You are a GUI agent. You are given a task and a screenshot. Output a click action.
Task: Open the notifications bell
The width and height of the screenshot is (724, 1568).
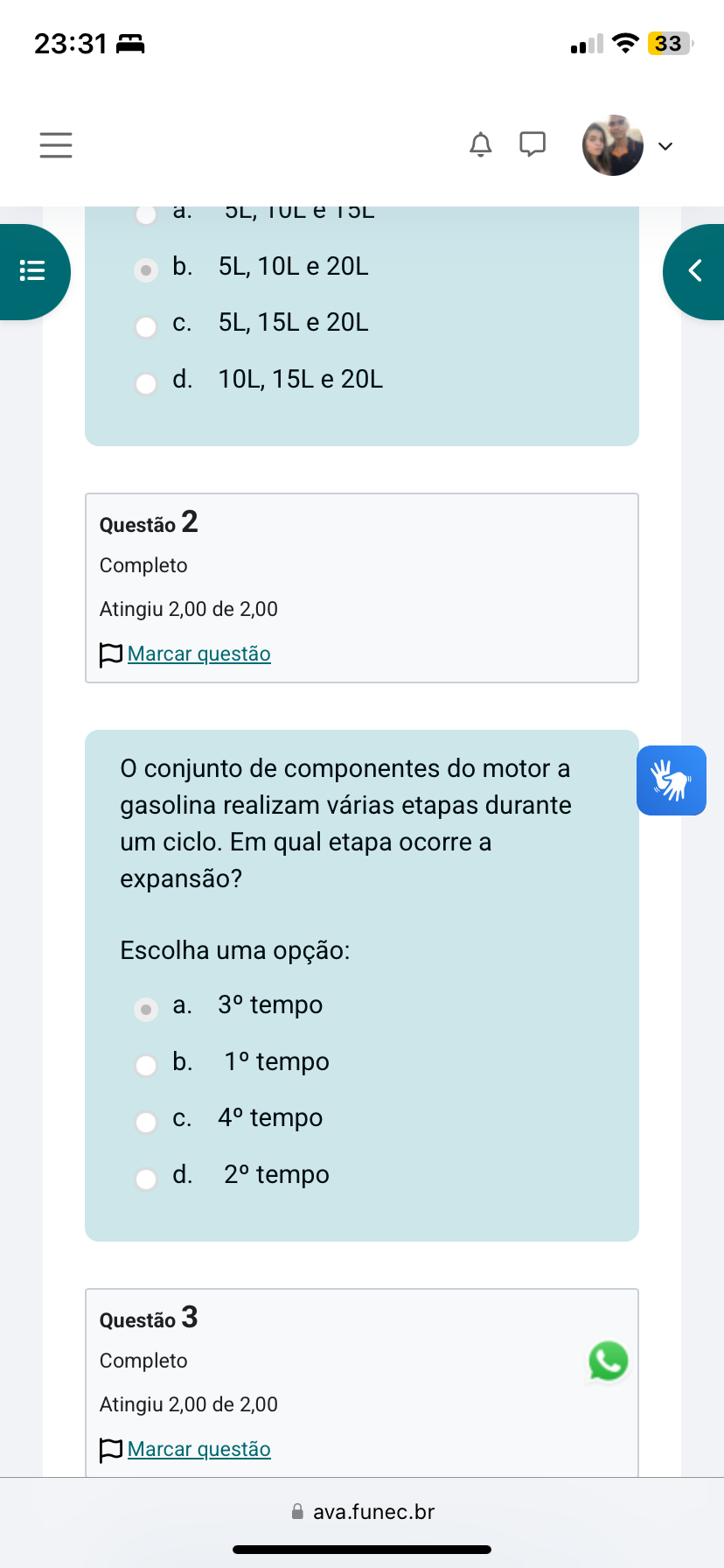480,144
